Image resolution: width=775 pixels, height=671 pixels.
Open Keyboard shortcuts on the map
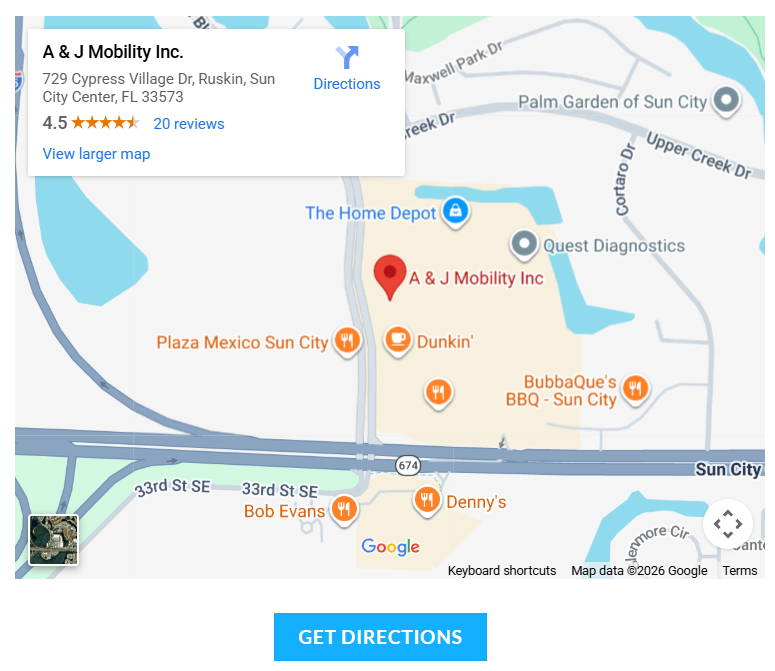pos(501,571)
